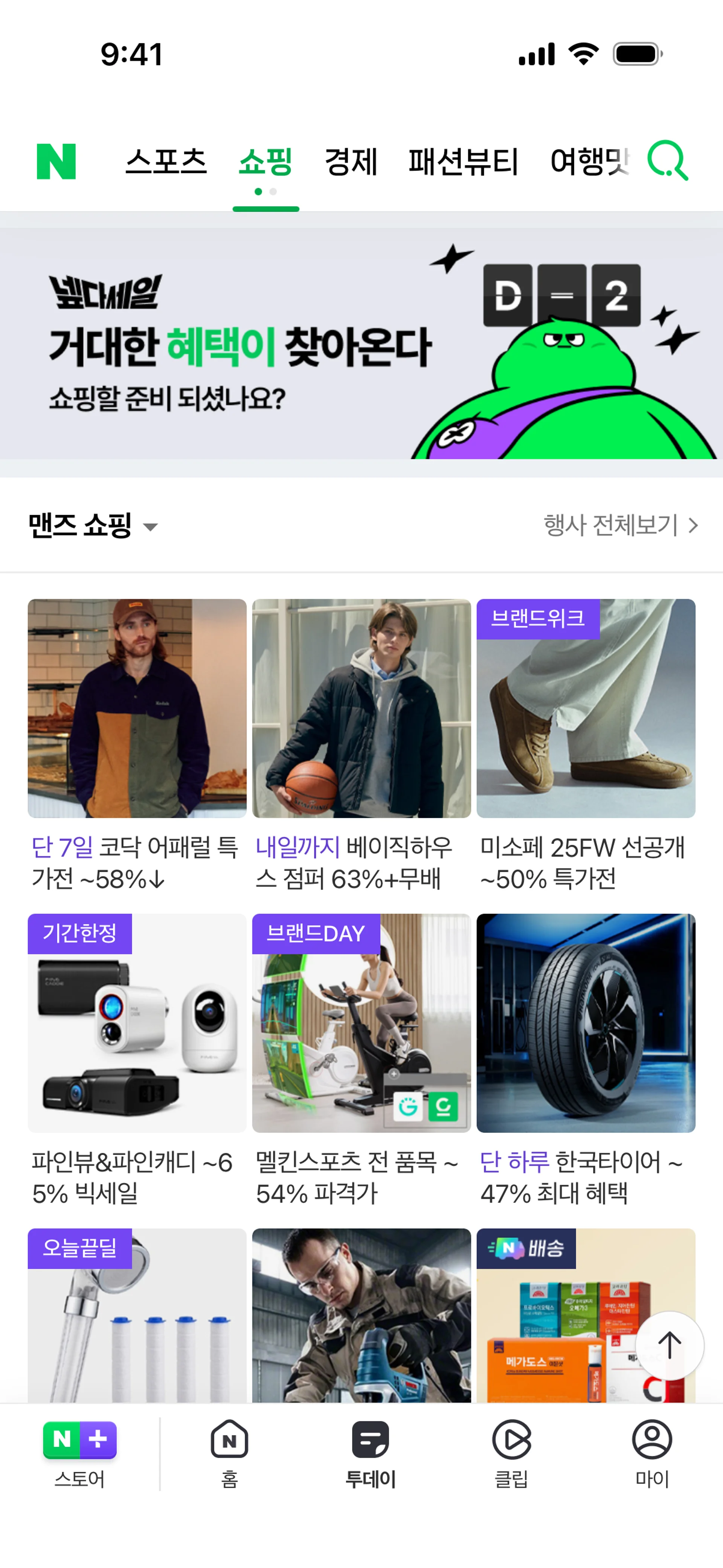
Task: Tap the Naver N logo
Action: pos(56,161)
